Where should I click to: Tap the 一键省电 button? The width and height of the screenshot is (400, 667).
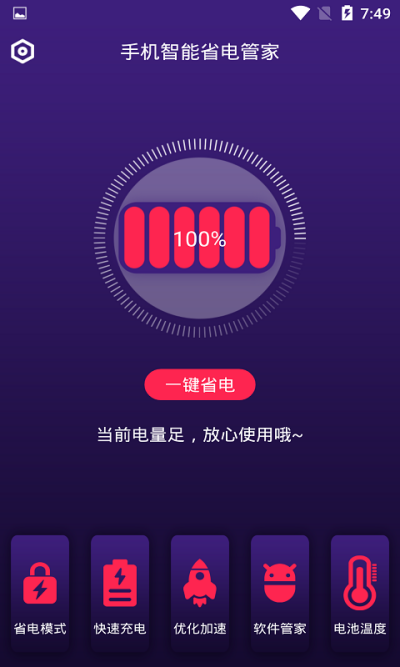[x=200, y=385]
